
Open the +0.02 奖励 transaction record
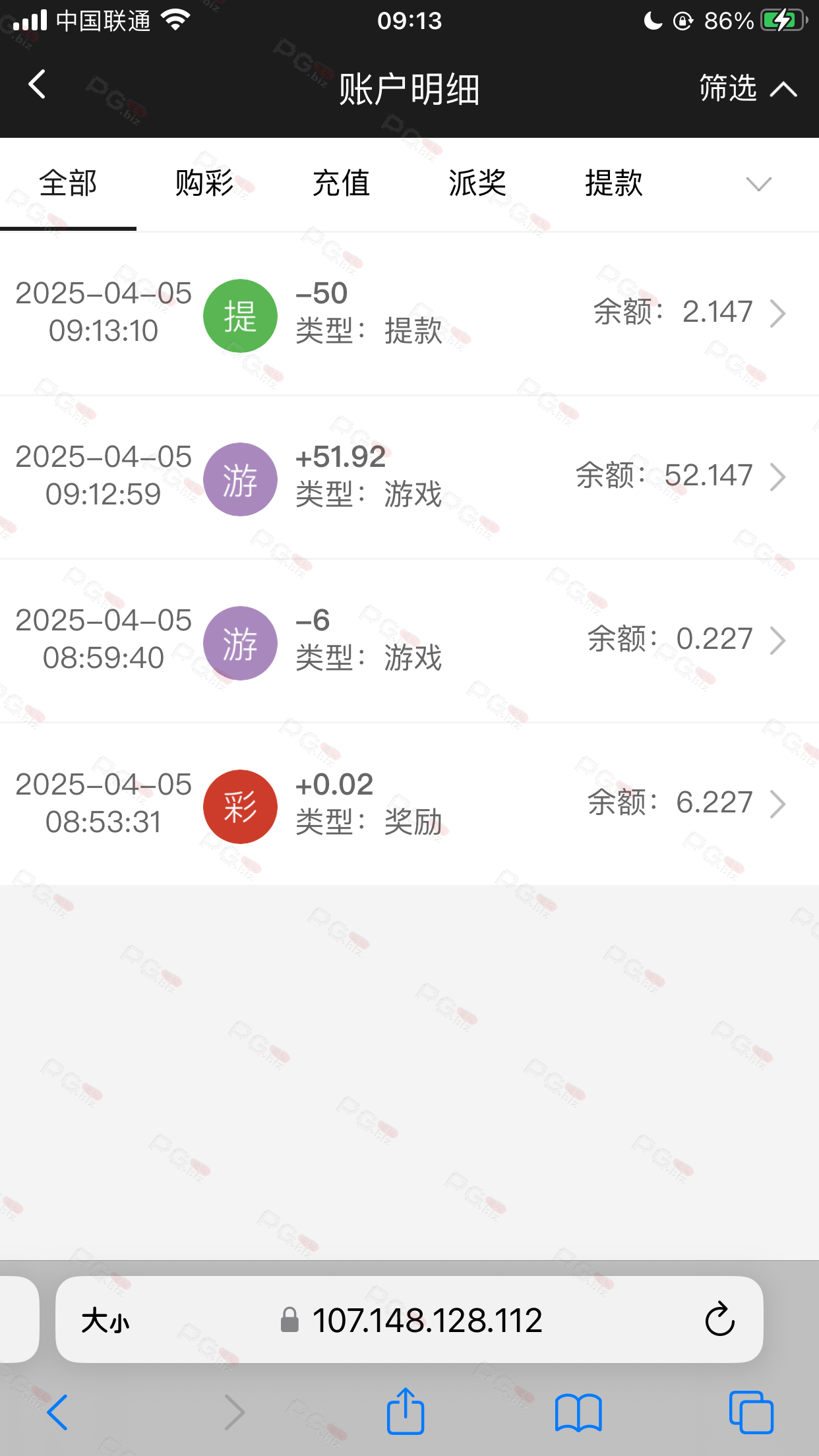[x=409, y=804]
